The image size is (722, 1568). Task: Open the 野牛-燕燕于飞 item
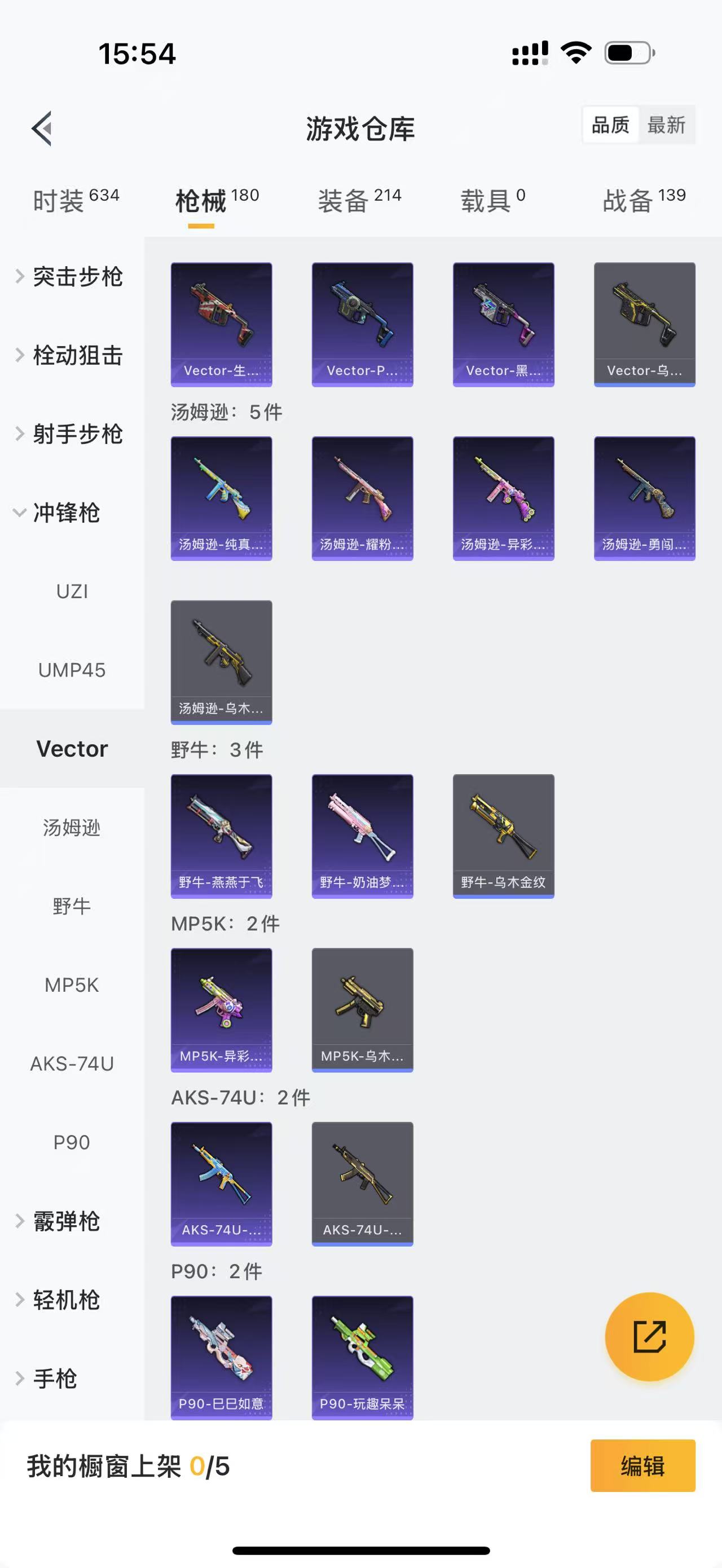(221, 835)
